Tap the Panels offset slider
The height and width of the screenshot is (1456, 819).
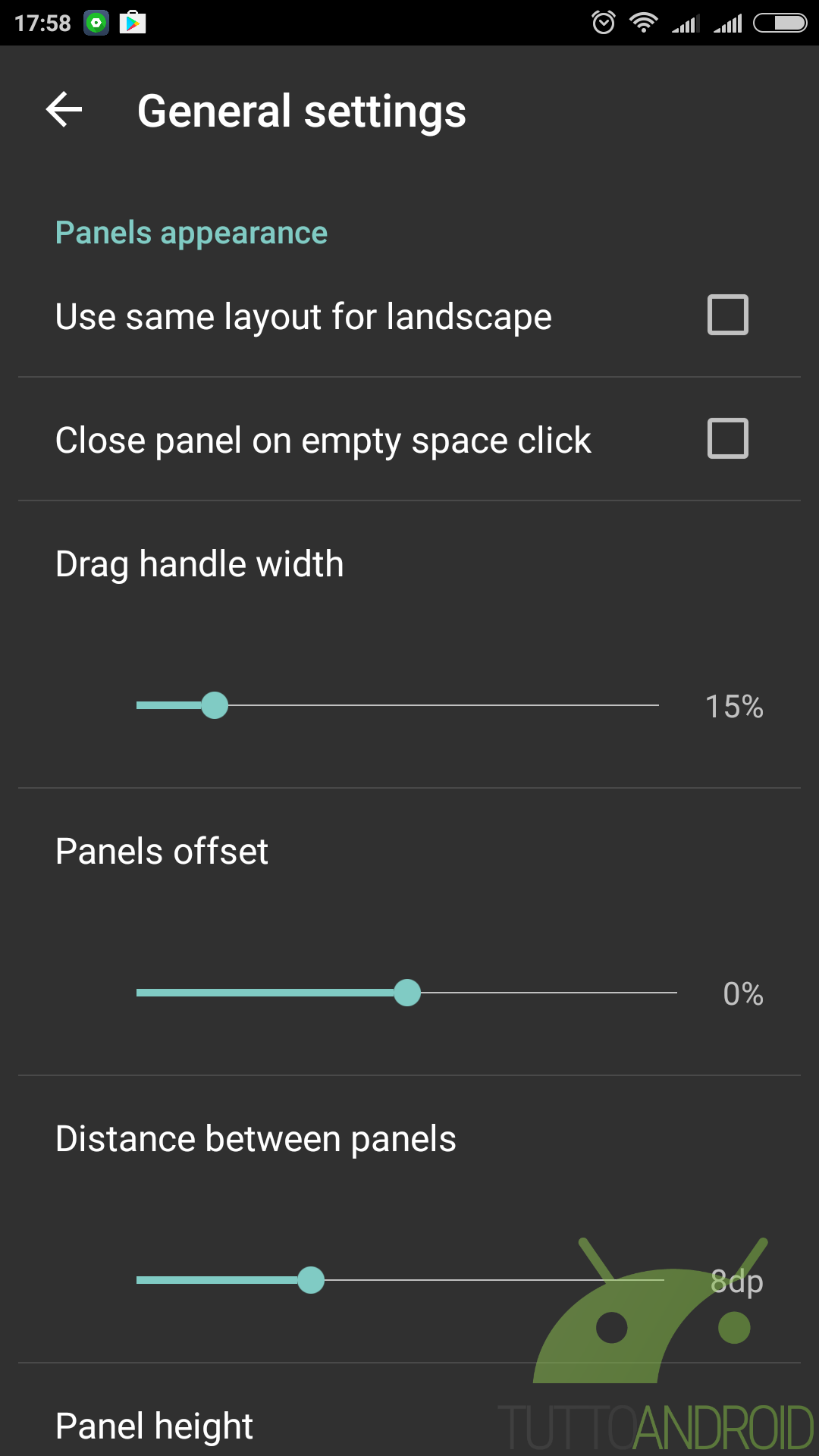click(406, 993)
